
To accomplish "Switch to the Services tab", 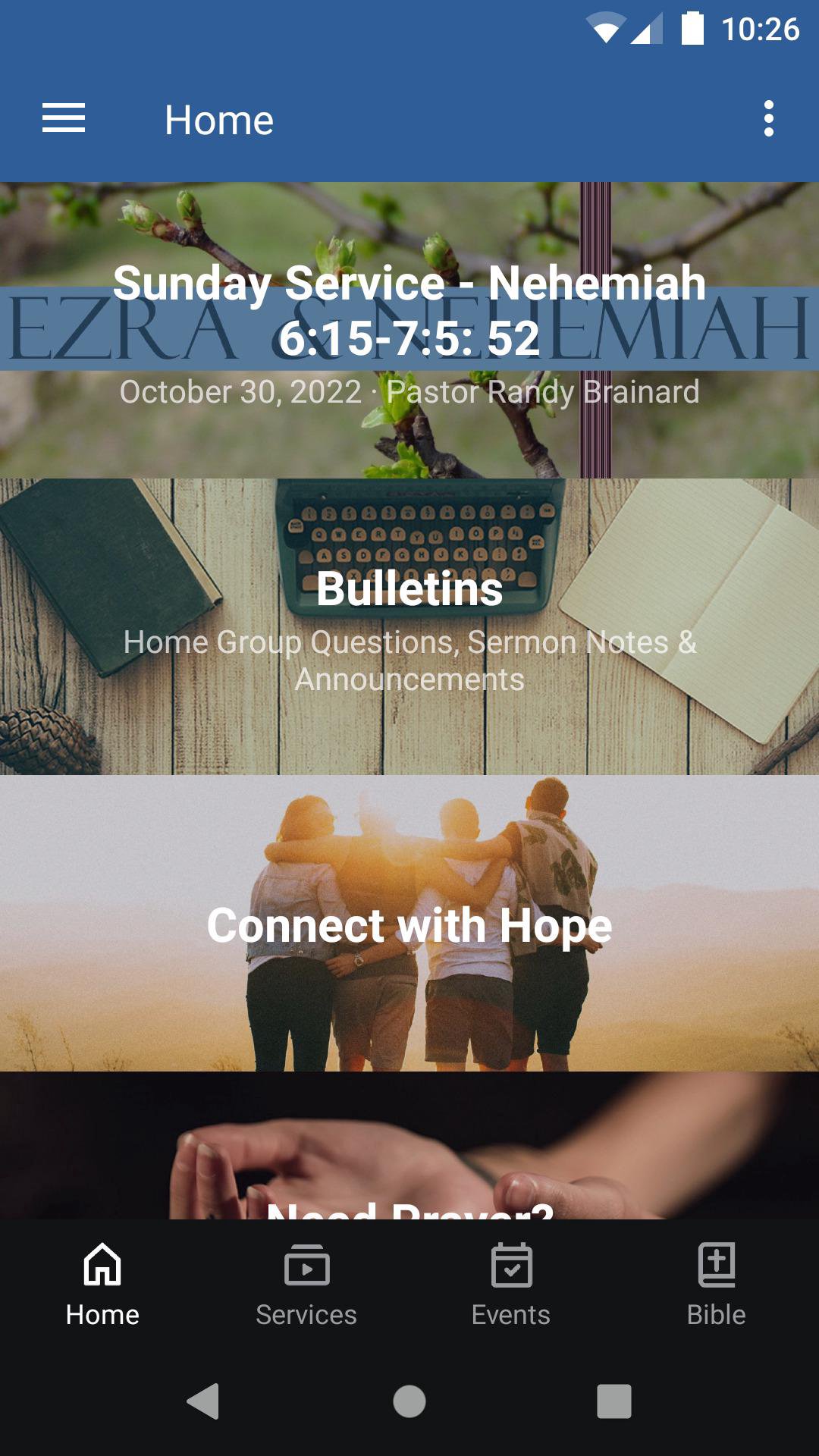I will click(x=306, y=1284).
